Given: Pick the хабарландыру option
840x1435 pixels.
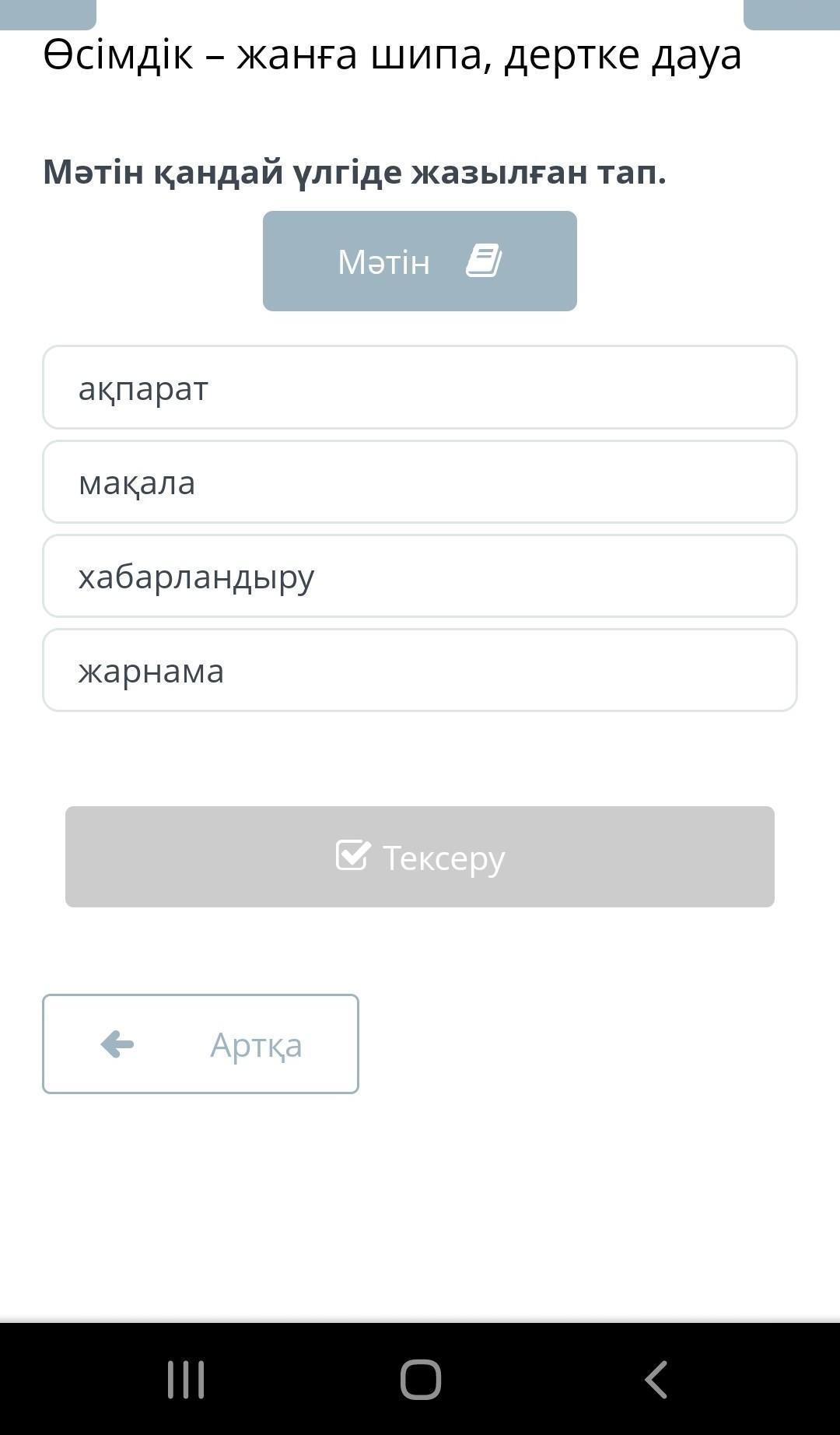Looking at the screenshot, I should (420, 576).
